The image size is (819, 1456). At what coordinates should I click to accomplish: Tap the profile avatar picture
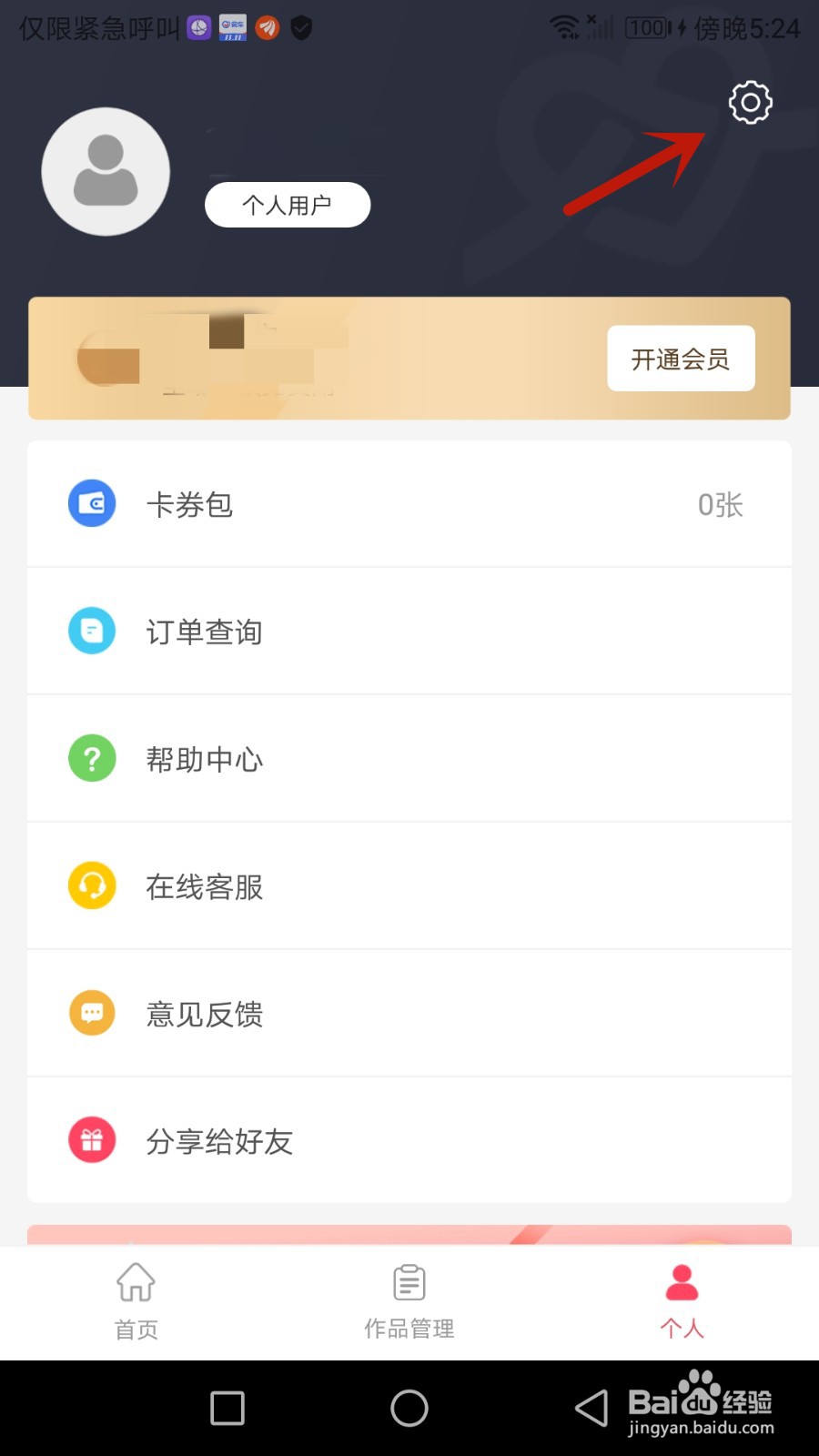pos(106,172)
